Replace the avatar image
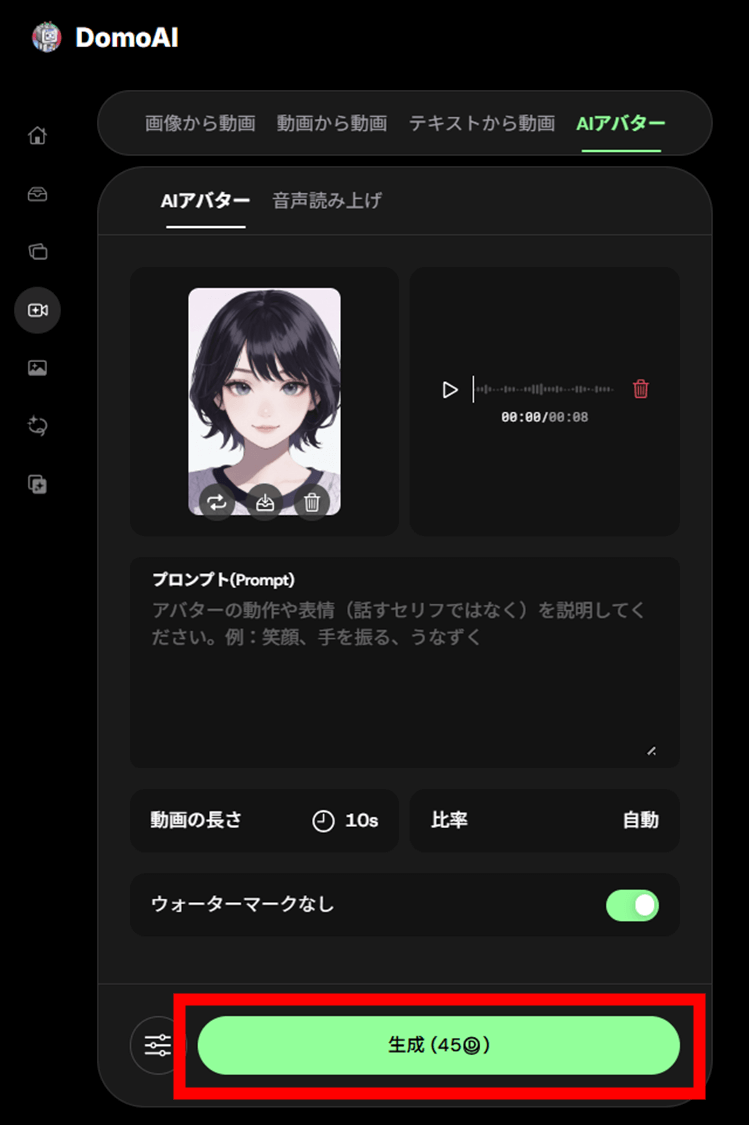The width and height of the screenshot is (749, 1125). (217, 502)
